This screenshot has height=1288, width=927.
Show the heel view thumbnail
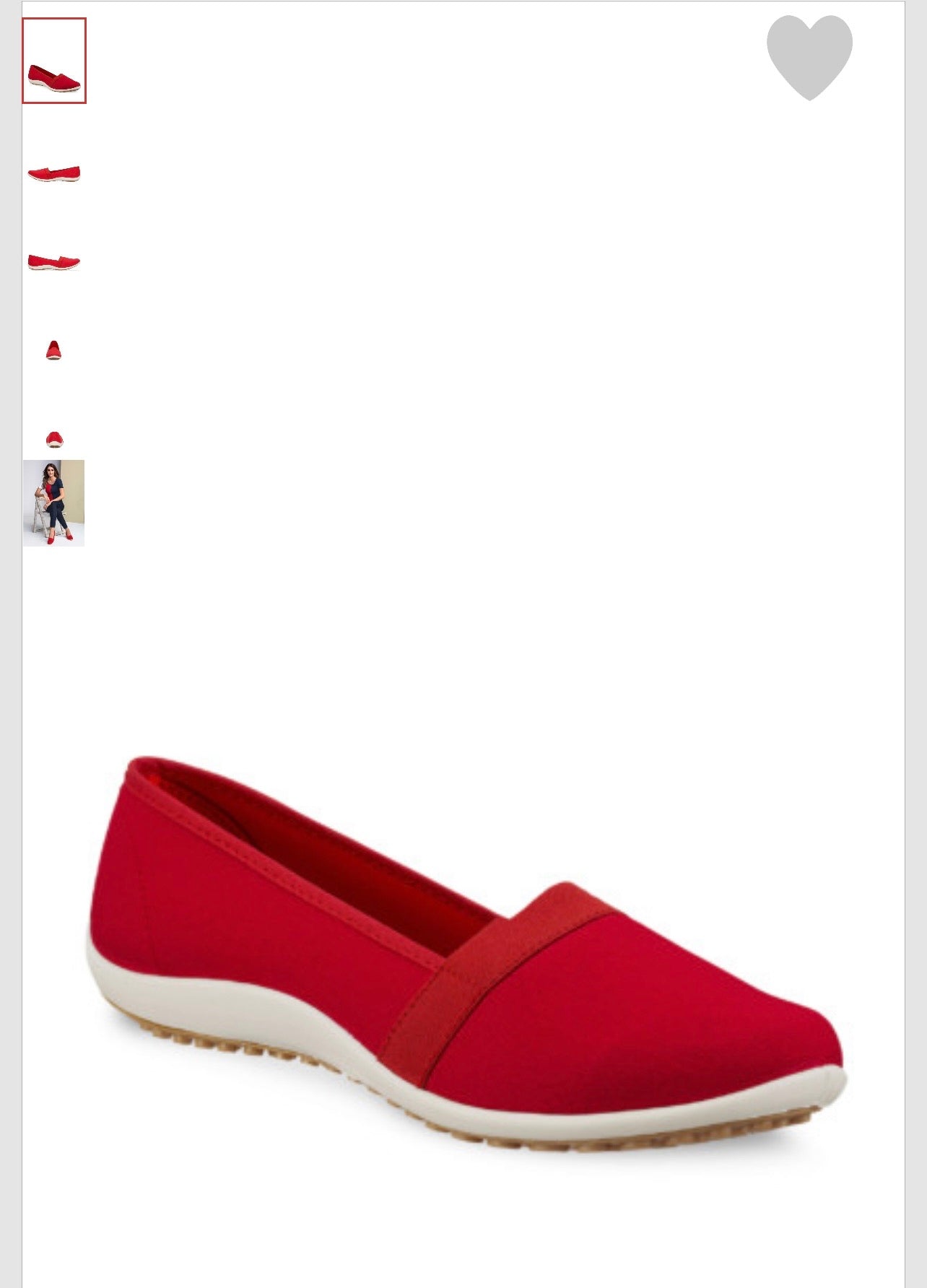(x=53, y=351)
